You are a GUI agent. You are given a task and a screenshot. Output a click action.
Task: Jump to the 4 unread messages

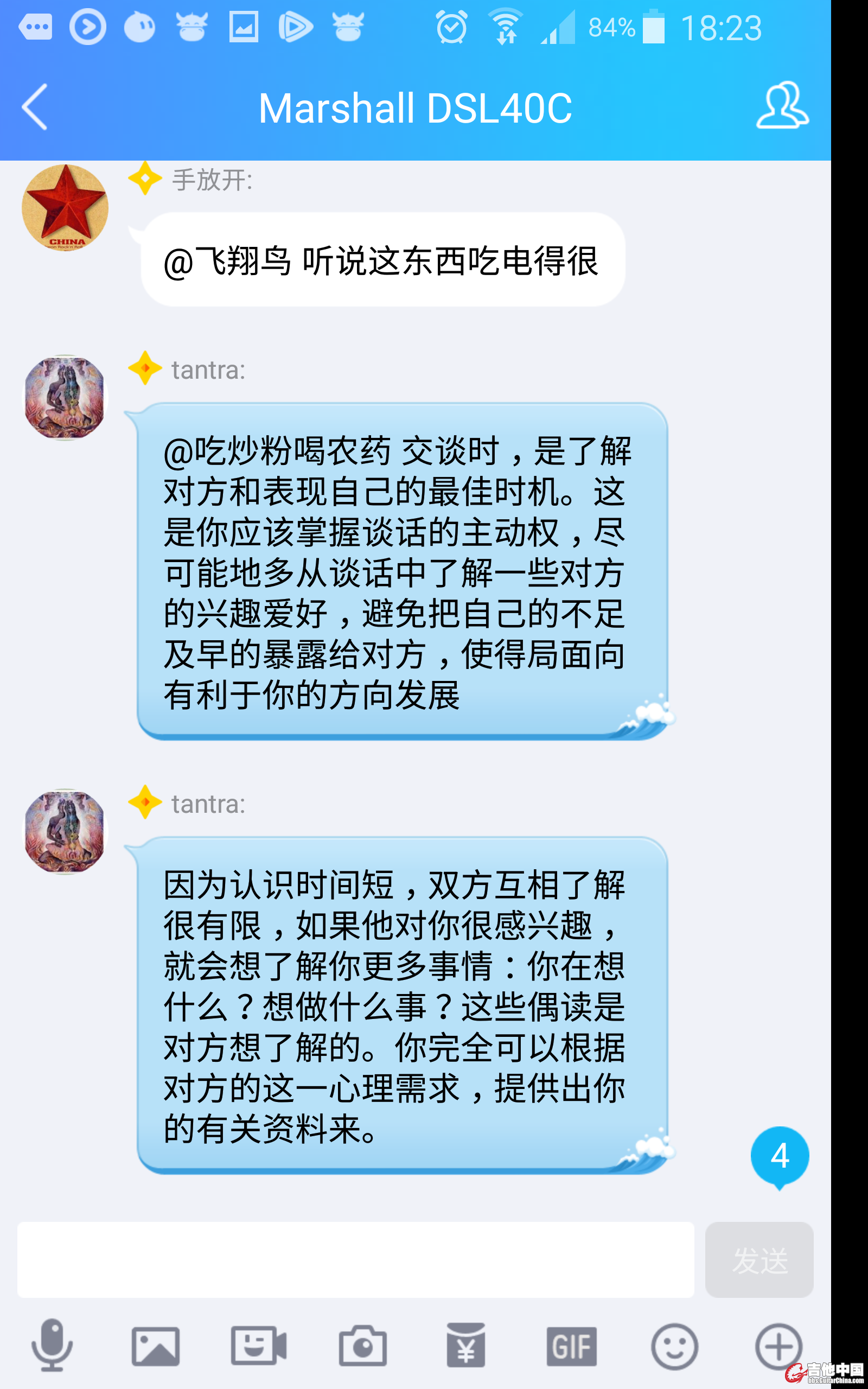[x=779, y=1156]
